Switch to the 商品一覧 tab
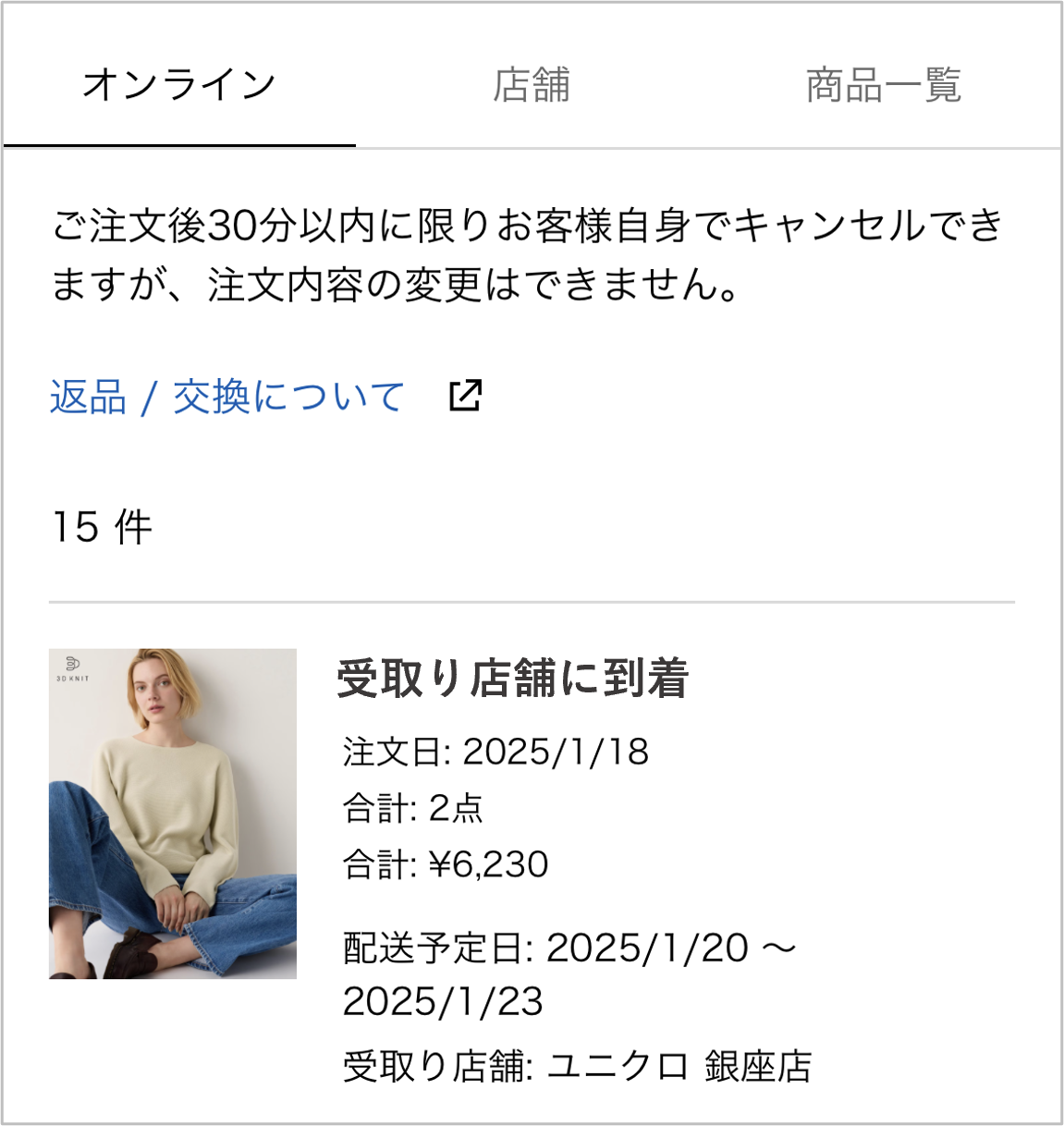 click(883, 85)
